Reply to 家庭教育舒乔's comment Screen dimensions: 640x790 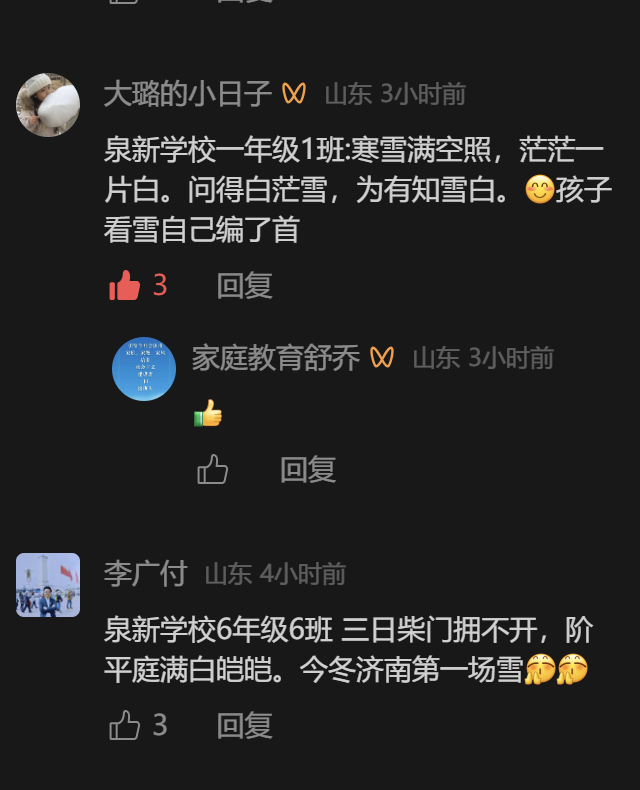click(x=307, y=469)
